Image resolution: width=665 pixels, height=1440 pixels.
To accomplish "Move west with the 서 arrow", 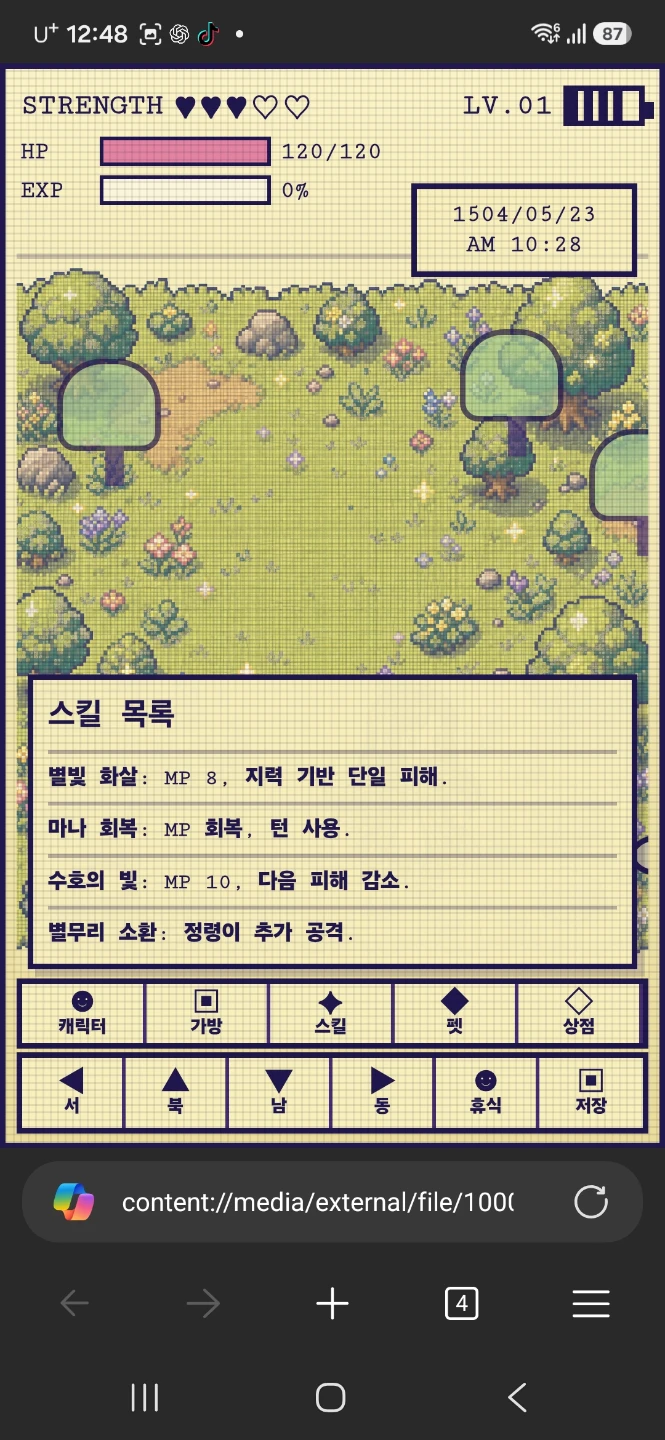I will click(72, 1091).
